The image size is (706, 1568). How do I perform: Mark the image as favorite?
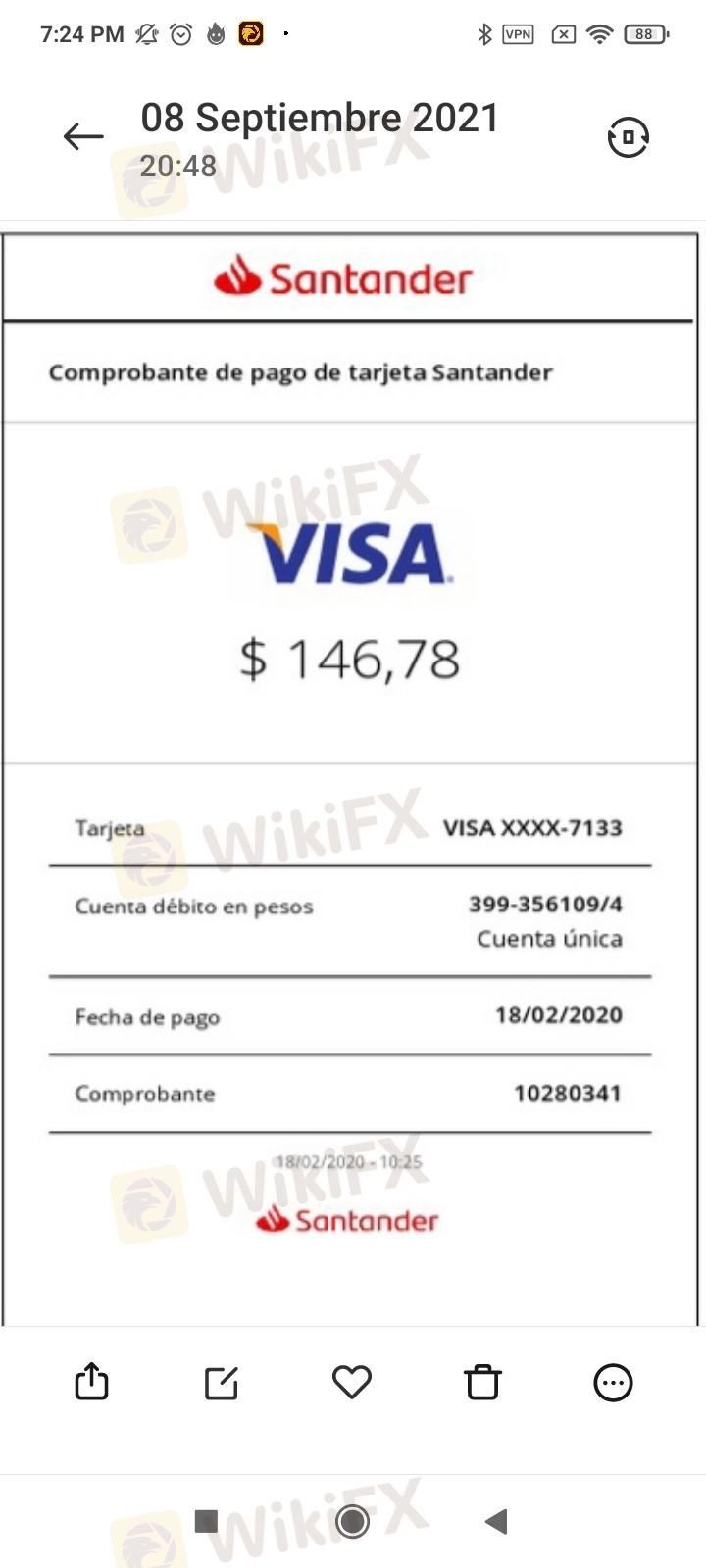tap(352, 1382)
